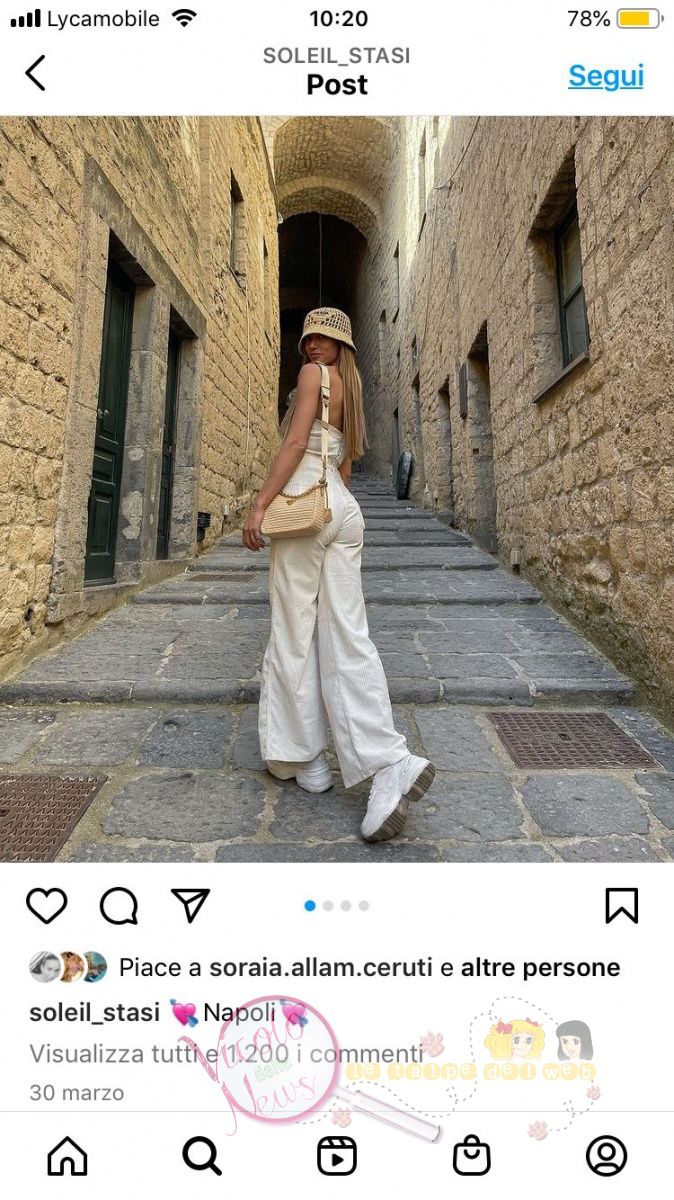Viewport: 674px width, 1200px height.
Task: Follow the account via Segui
Action: click(x=605, y=76)
